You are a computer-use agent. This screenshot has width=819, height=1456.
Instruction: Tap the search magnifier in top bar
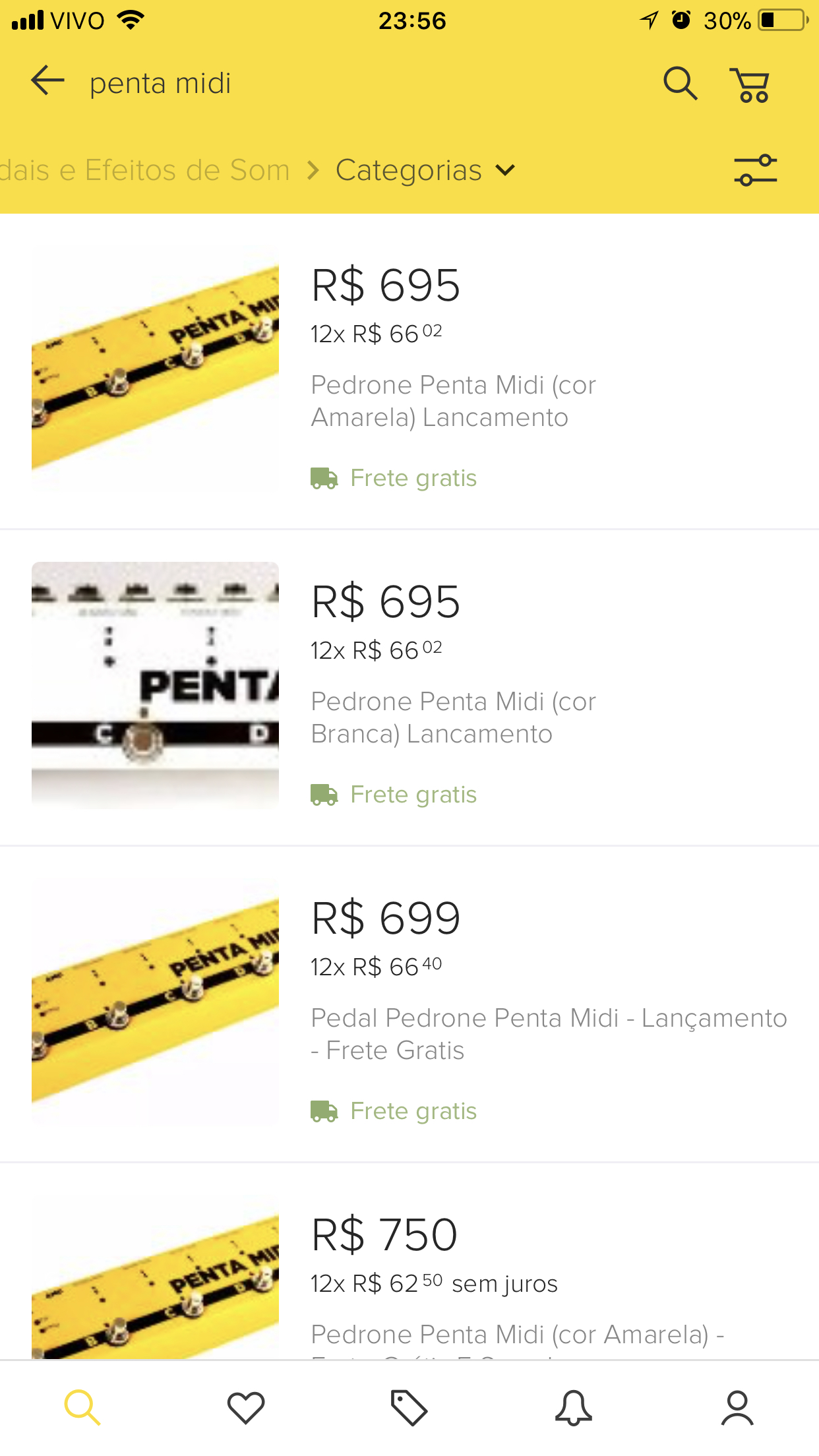click(680, 84)
